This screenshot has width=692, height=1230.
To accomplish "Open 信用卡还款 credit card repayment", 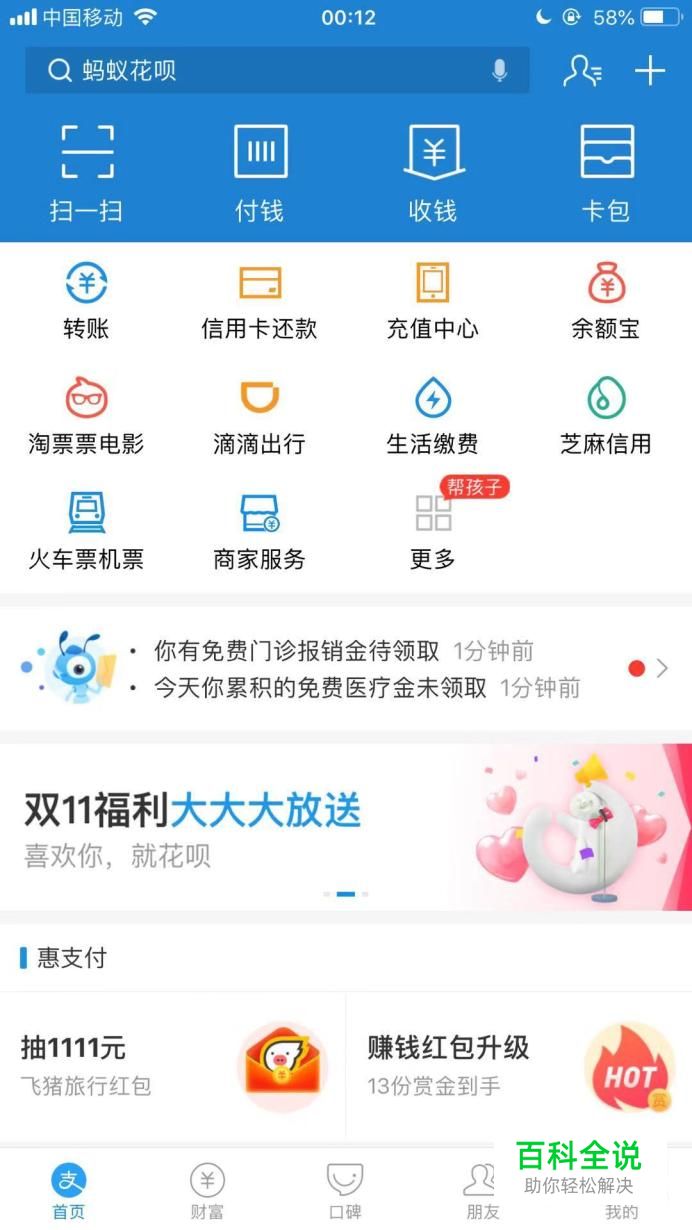I will point(260,300).
